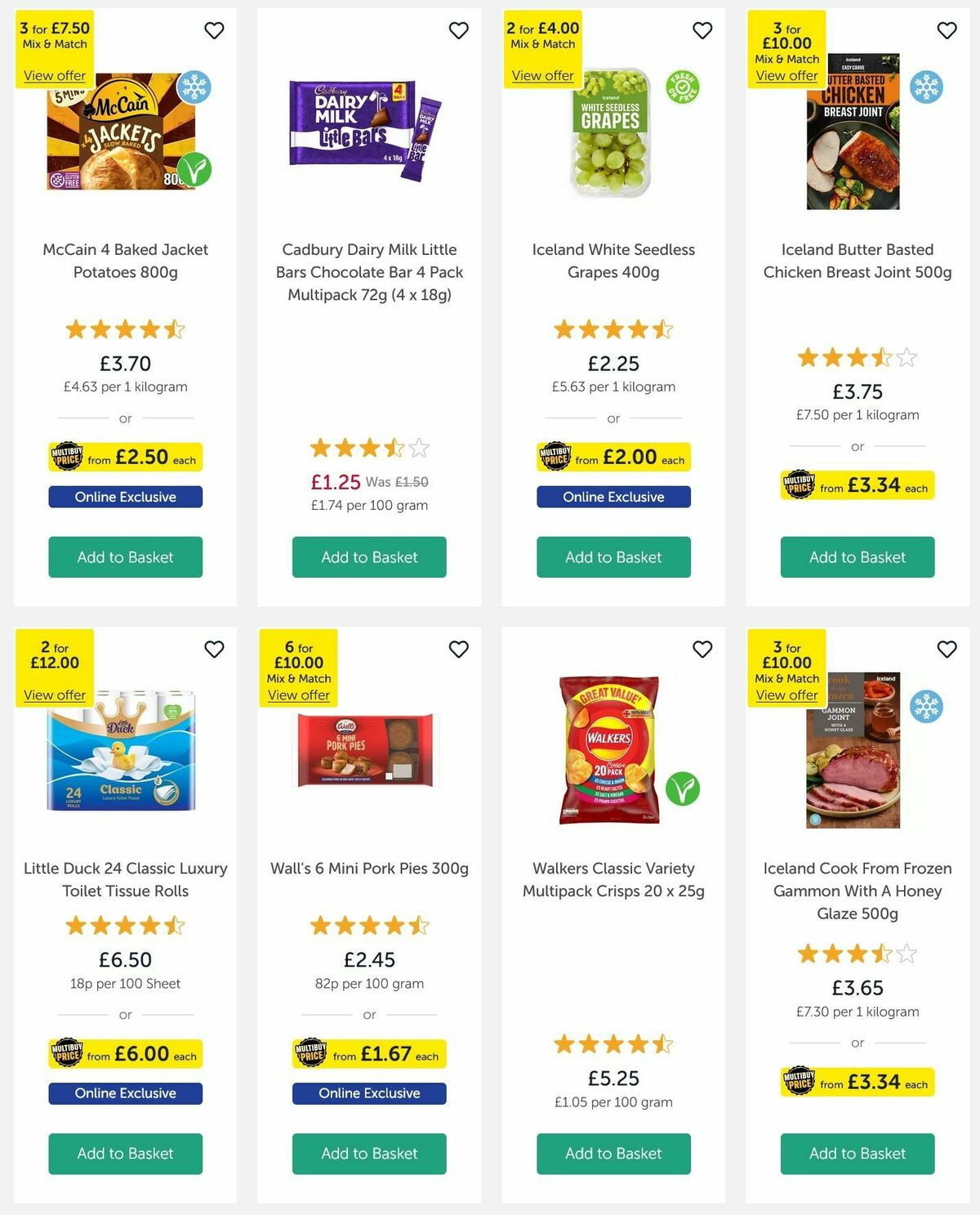This screenshot has width=980, height=1215.
Task: Select the Online Exclusive tag under Little Duck rolls
Action: pos(124,1093)
